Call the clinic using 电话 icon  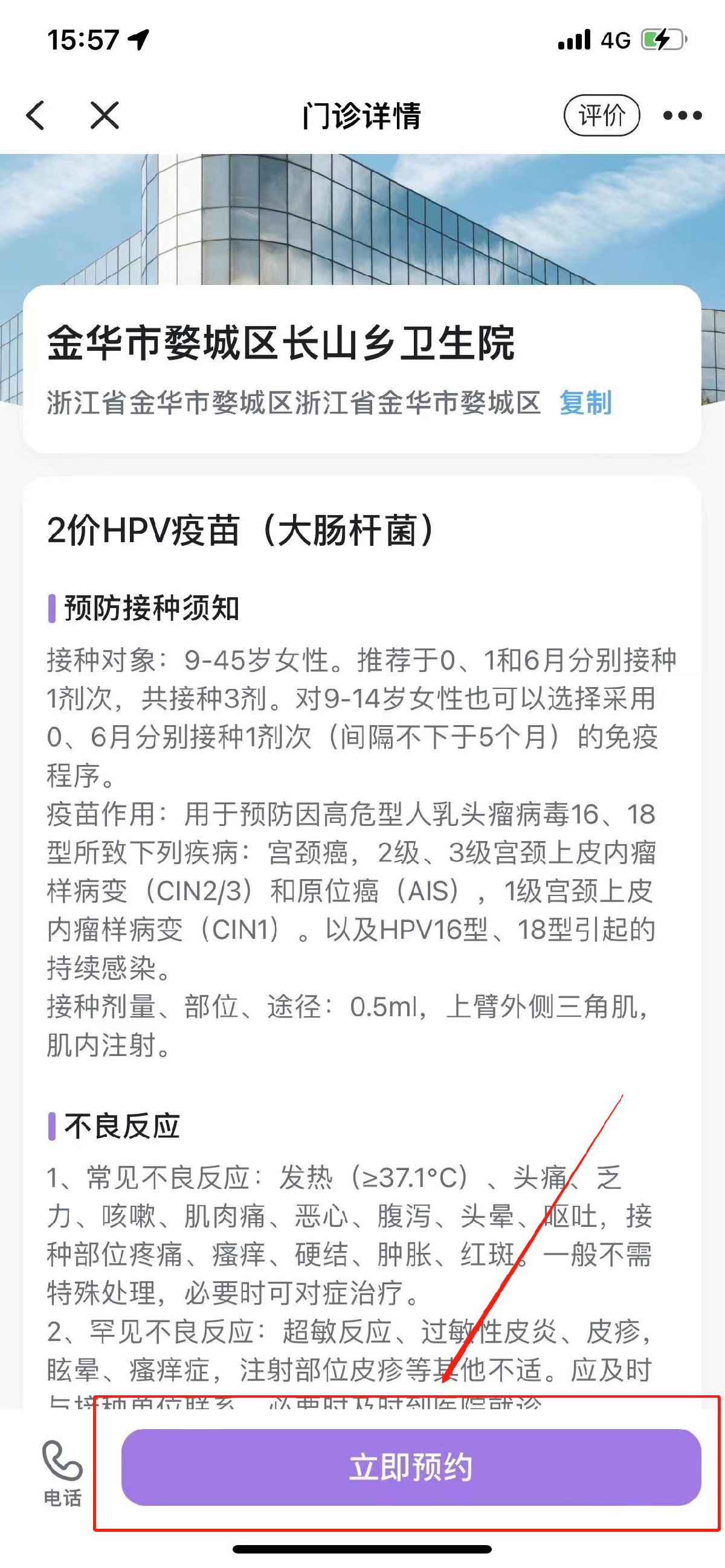click(62, 1472)
